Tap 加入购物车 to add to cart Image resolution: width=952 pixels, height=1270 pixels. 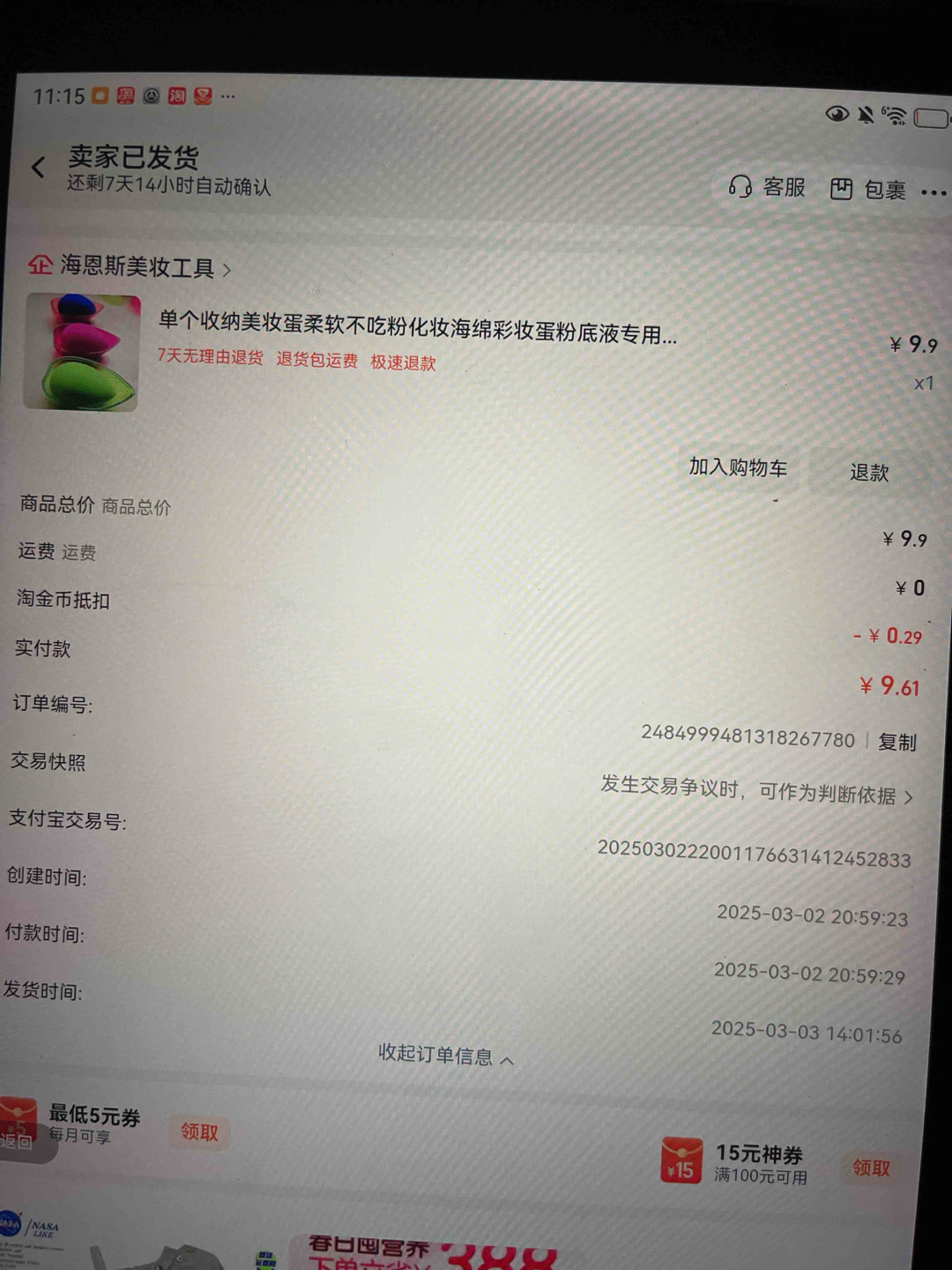tap(738, 467)
